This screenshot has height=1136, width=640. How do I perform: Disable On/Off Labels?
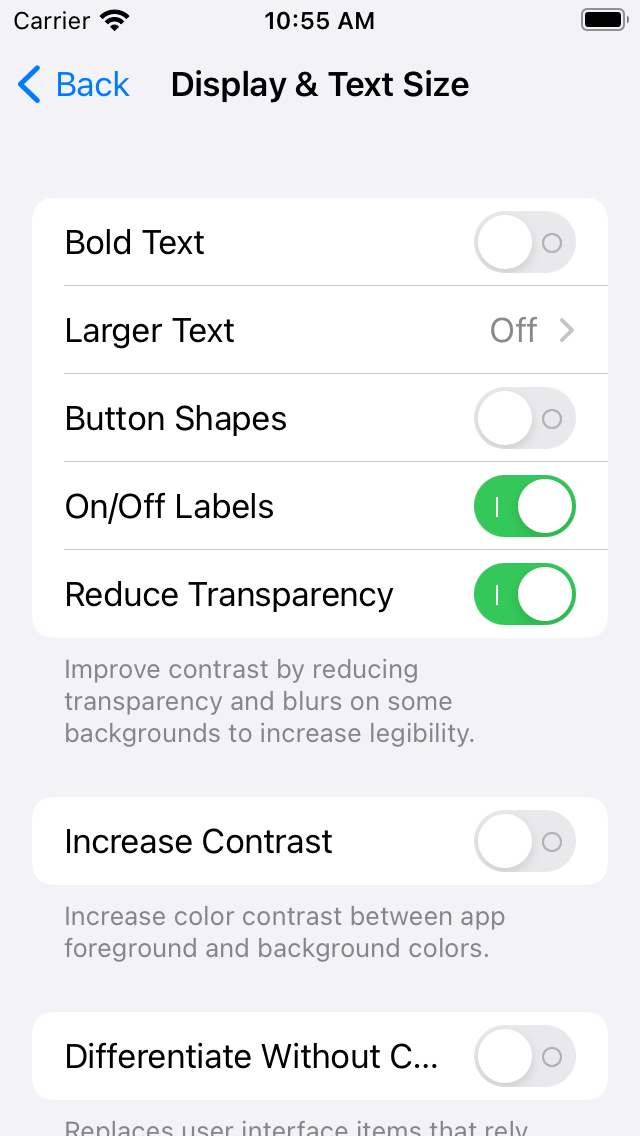pyautogui.click(x=524, y=506)
